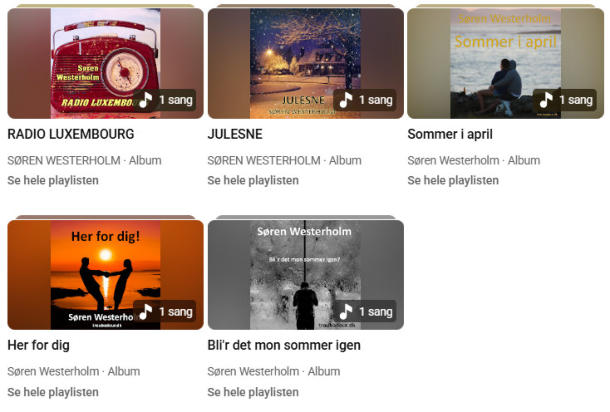View the full playlist for JULESNE
The width and height of the screenshot is (610, 412).
(x=253, y=181)
